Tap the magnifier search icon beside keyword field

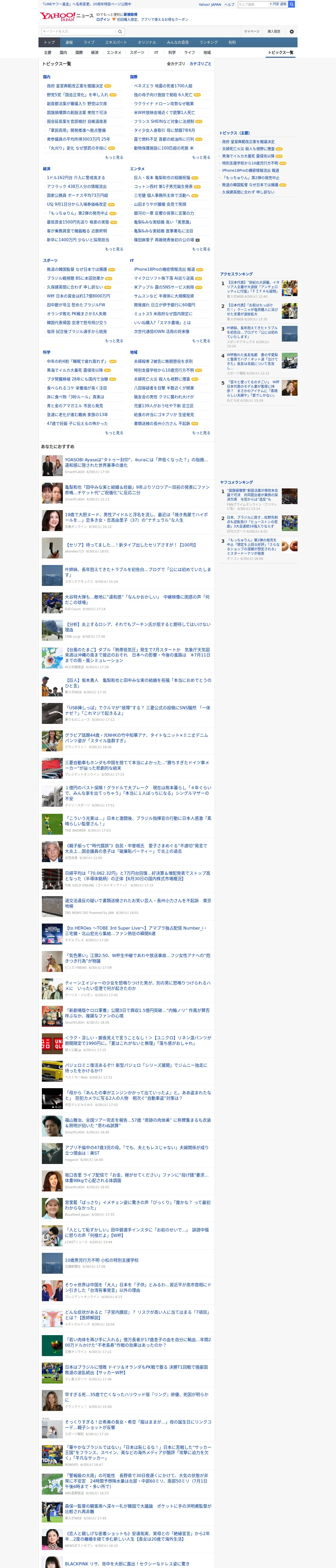coord(120,31)
